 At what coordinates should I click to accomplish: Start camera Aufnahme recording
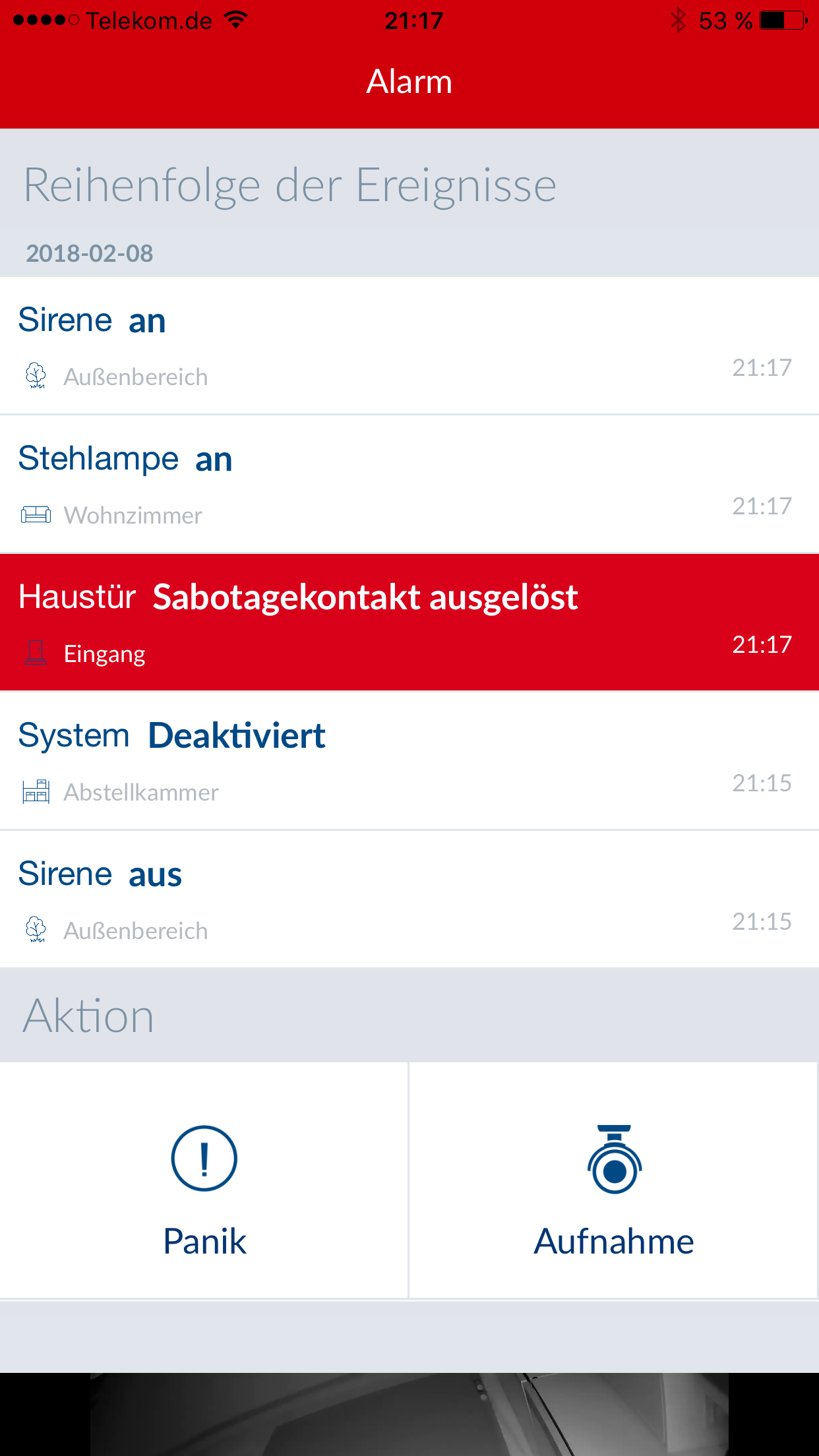click(613, 1180)
